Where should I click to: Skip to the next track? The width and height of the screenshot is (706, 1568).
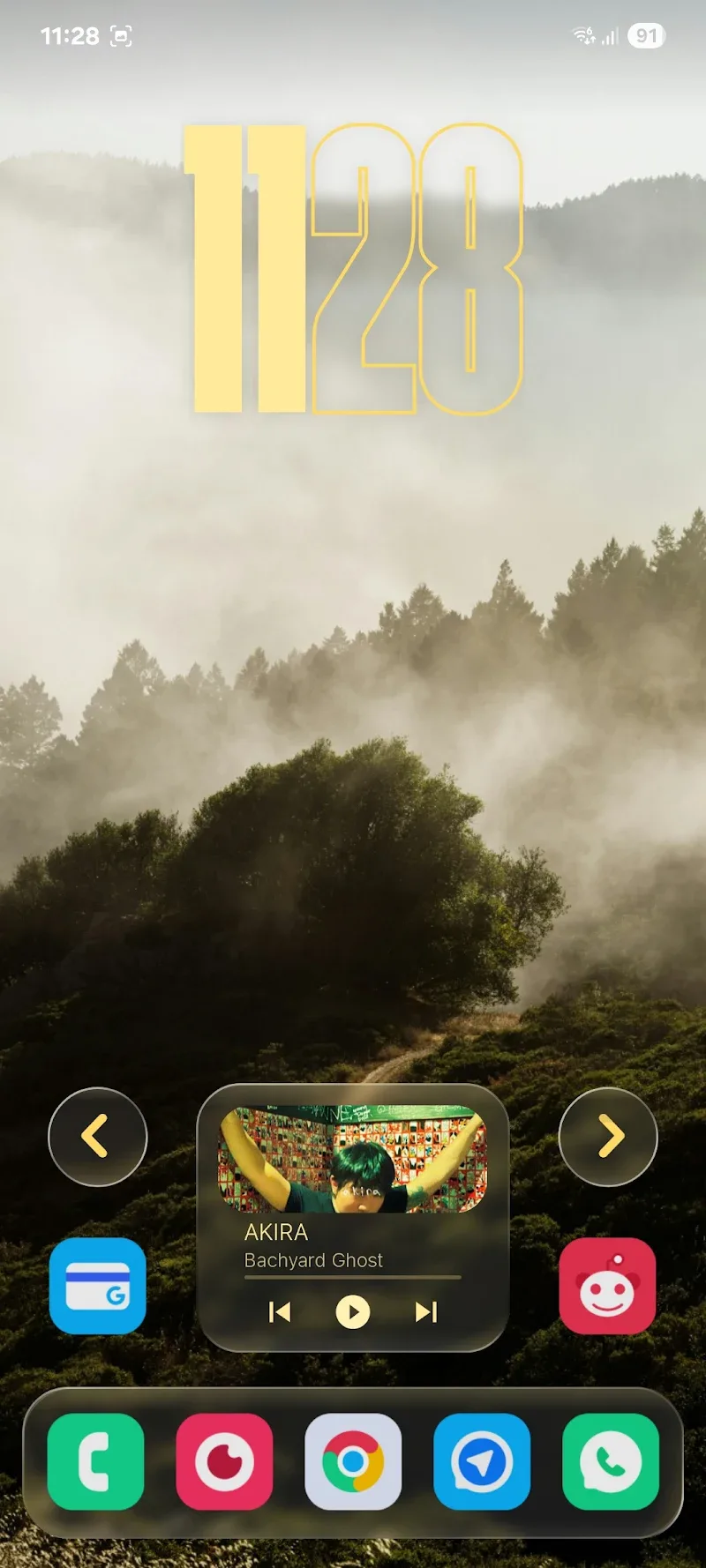pos(426,1311)
